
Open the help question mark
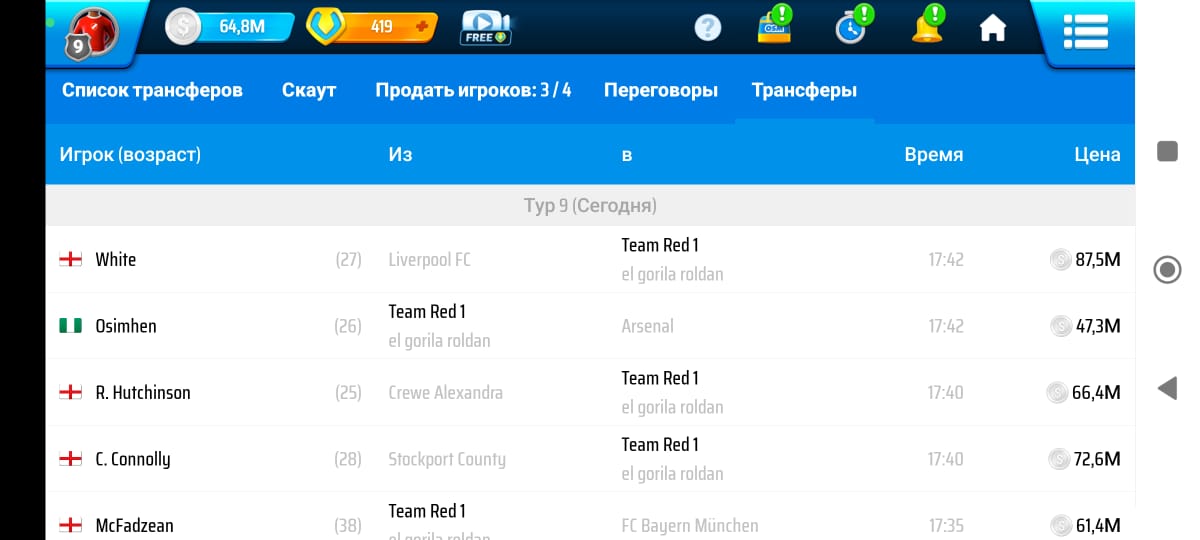click(x=707, y=28)
